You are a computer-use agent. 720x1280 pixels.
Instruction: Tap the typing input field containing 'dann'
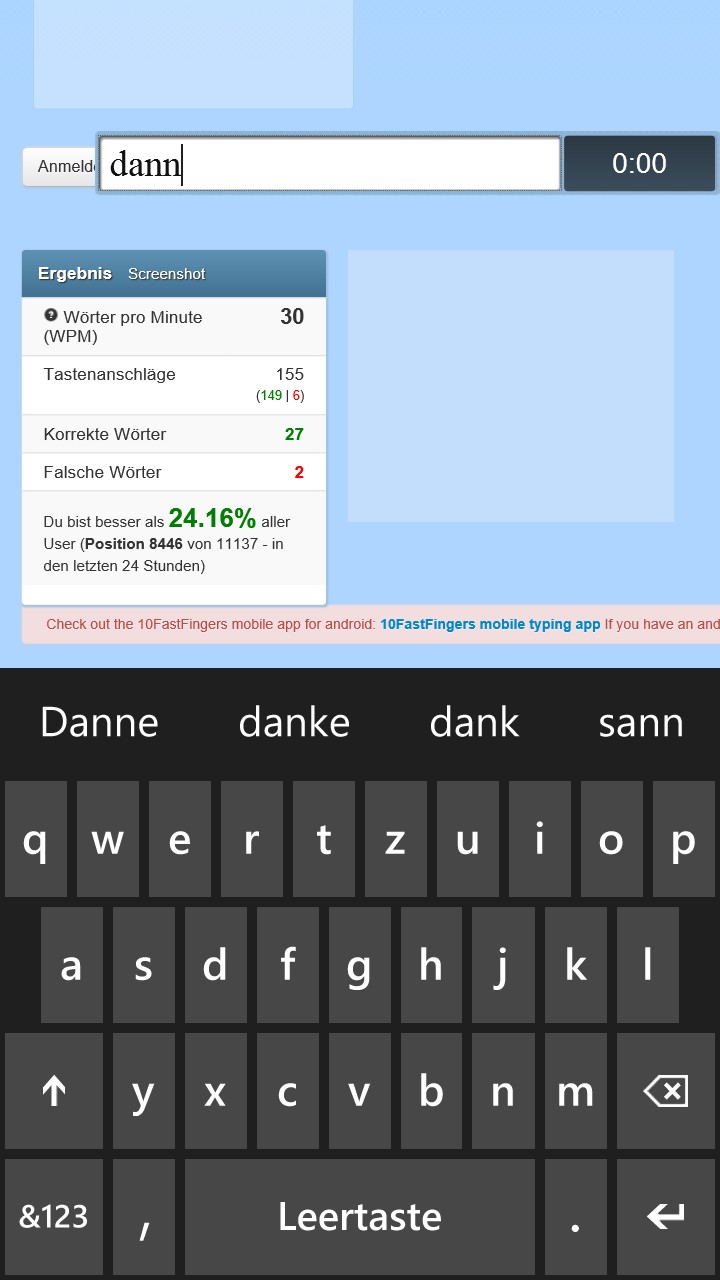click(330, 164)
